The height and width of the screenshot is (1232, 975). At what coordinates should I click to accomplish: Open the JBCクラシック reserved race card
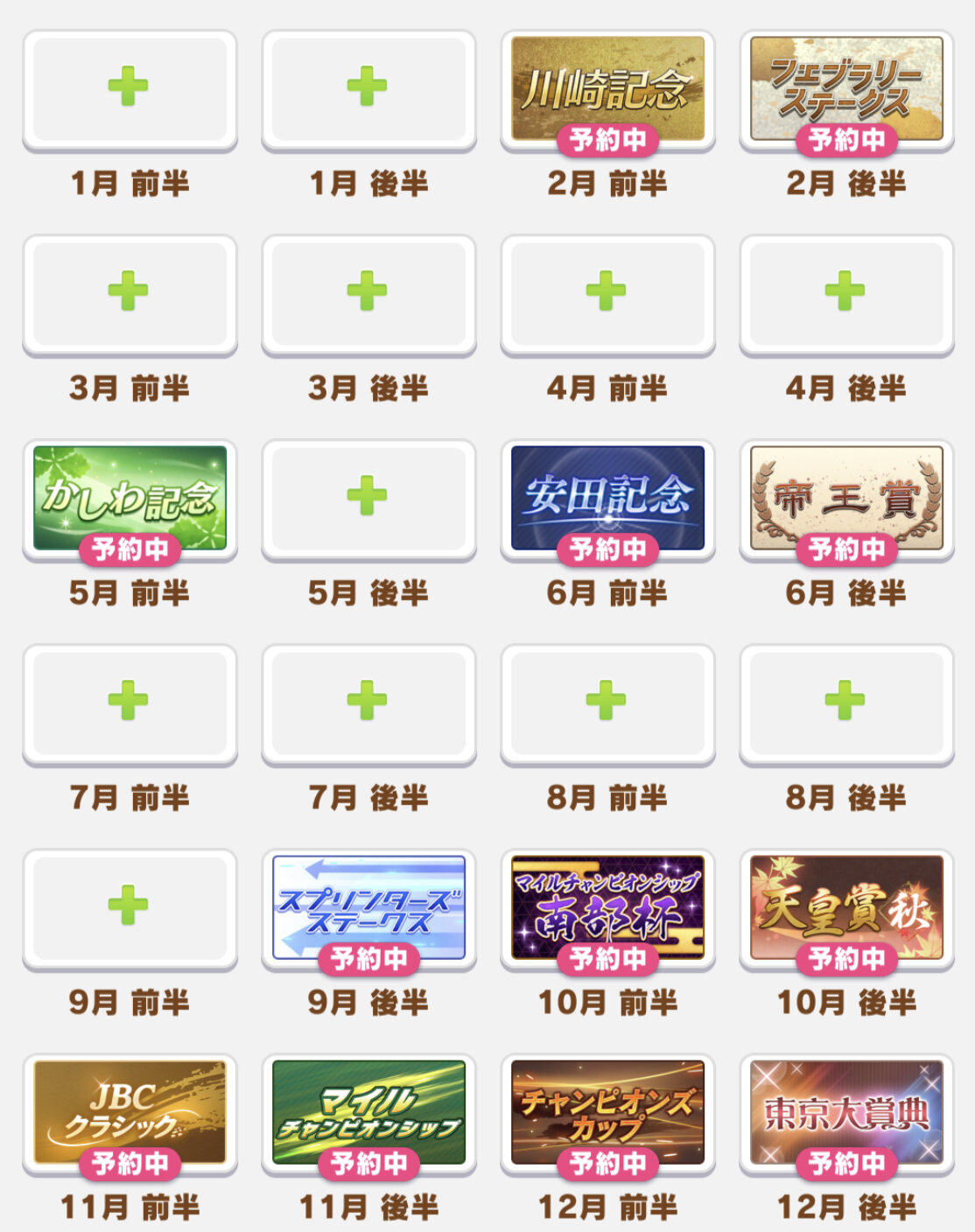129,1111
